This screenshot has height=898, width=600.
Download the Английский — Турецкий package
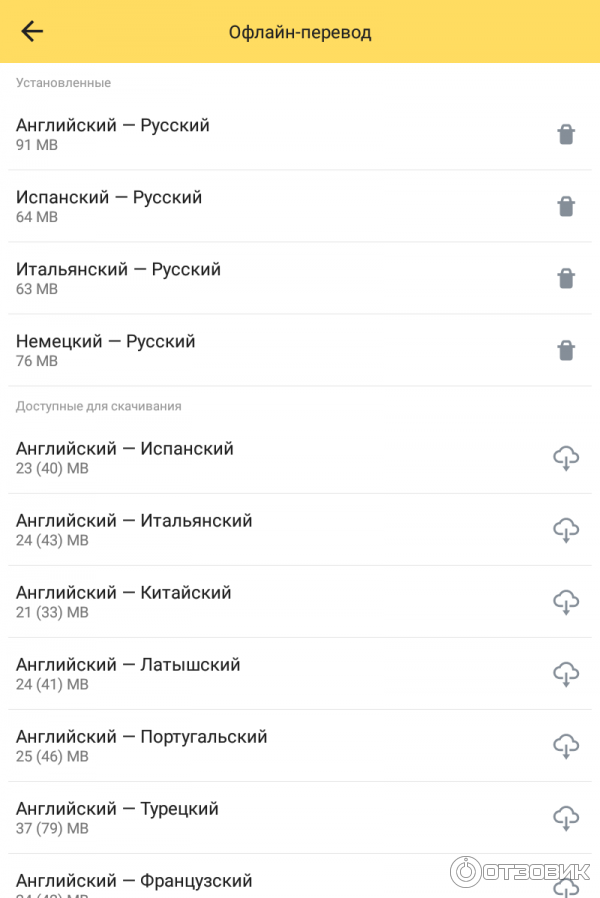(566, 818)
